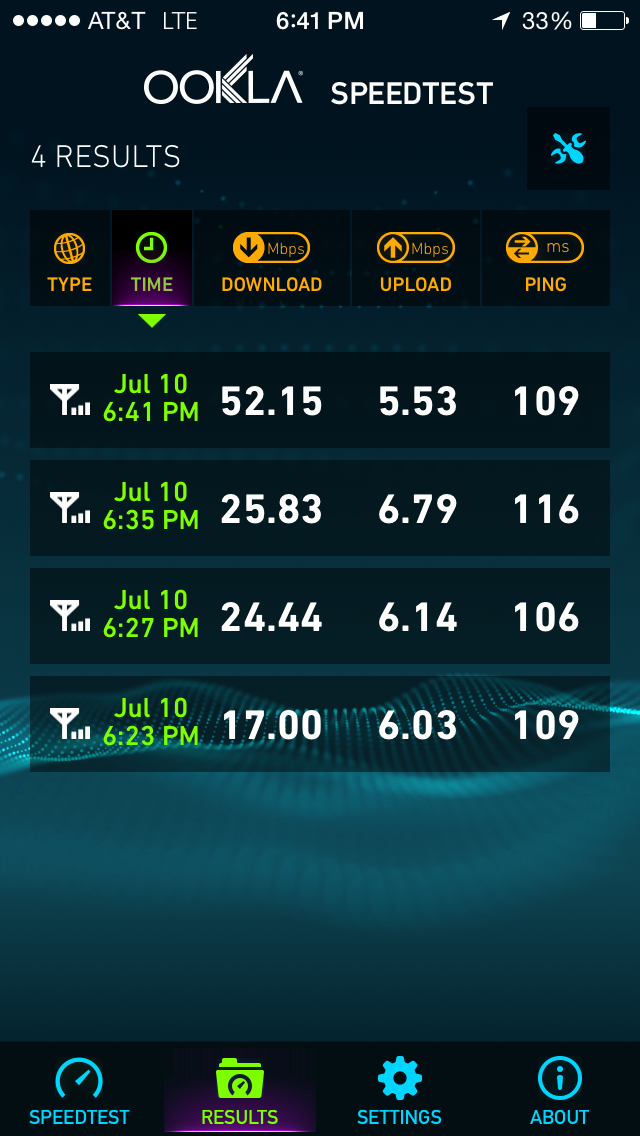Switch to the Speedtest tab
Viewport: 640px width, 1136px height.
(x=80, y=1090)
